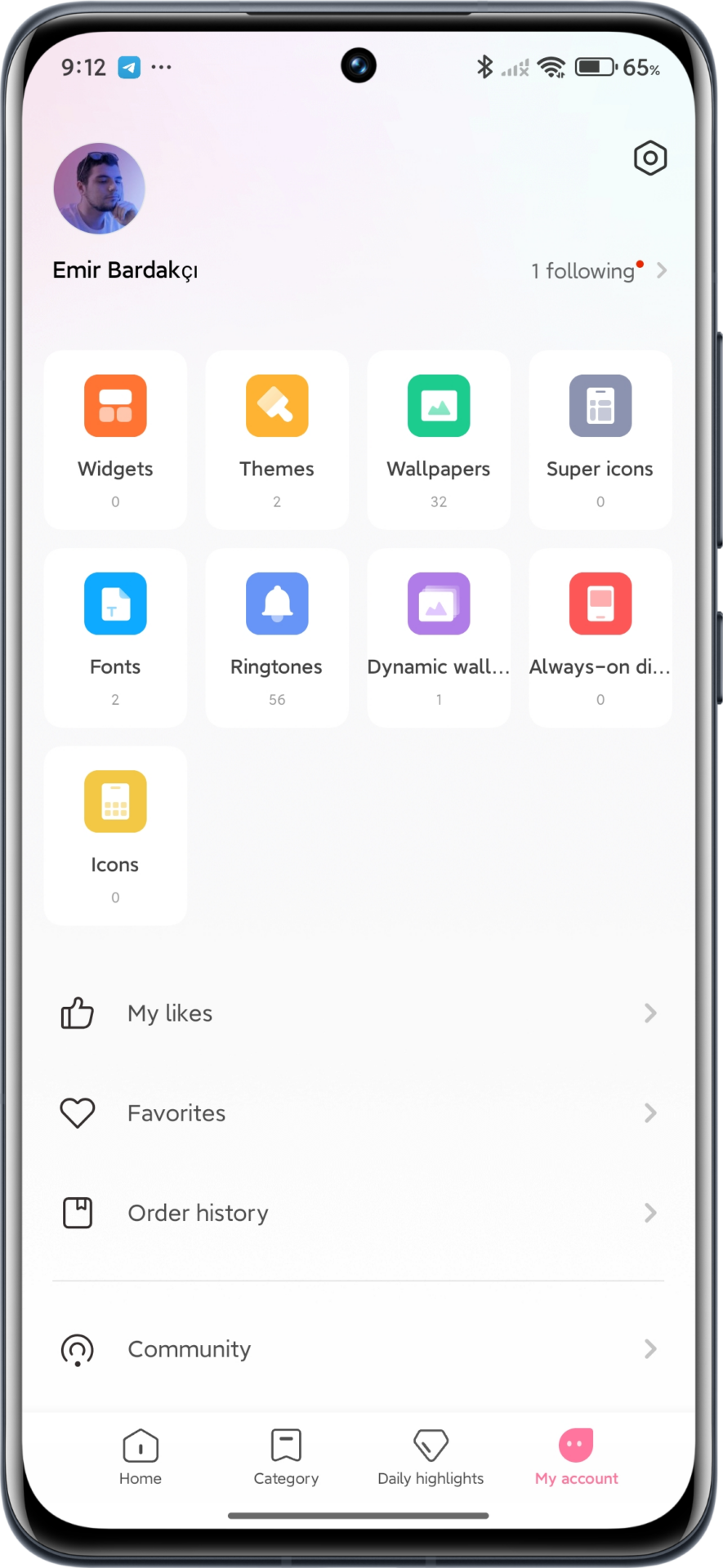The image size is (723, 1568).
Task: Open the Icons card
Action: 115,835
